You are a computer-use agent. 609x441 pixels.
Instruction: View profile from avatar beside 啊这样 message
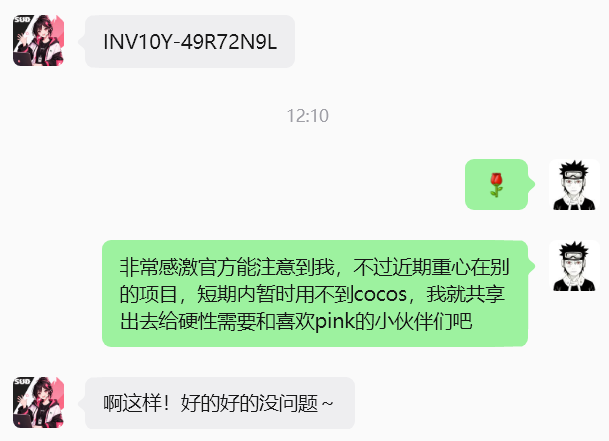(38, 403)
